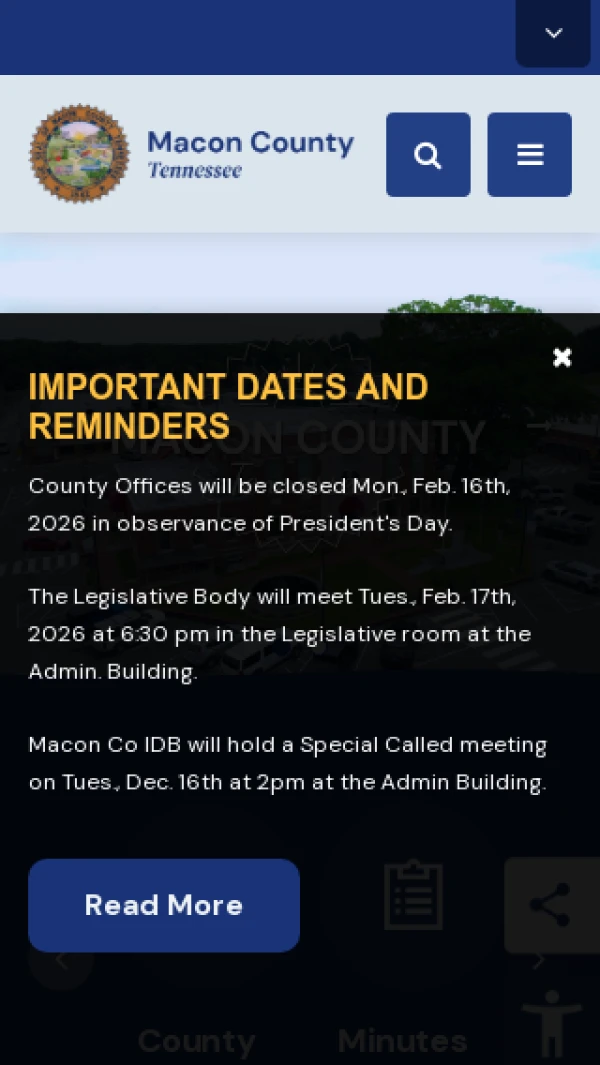Open the site search

coord(428,155)
